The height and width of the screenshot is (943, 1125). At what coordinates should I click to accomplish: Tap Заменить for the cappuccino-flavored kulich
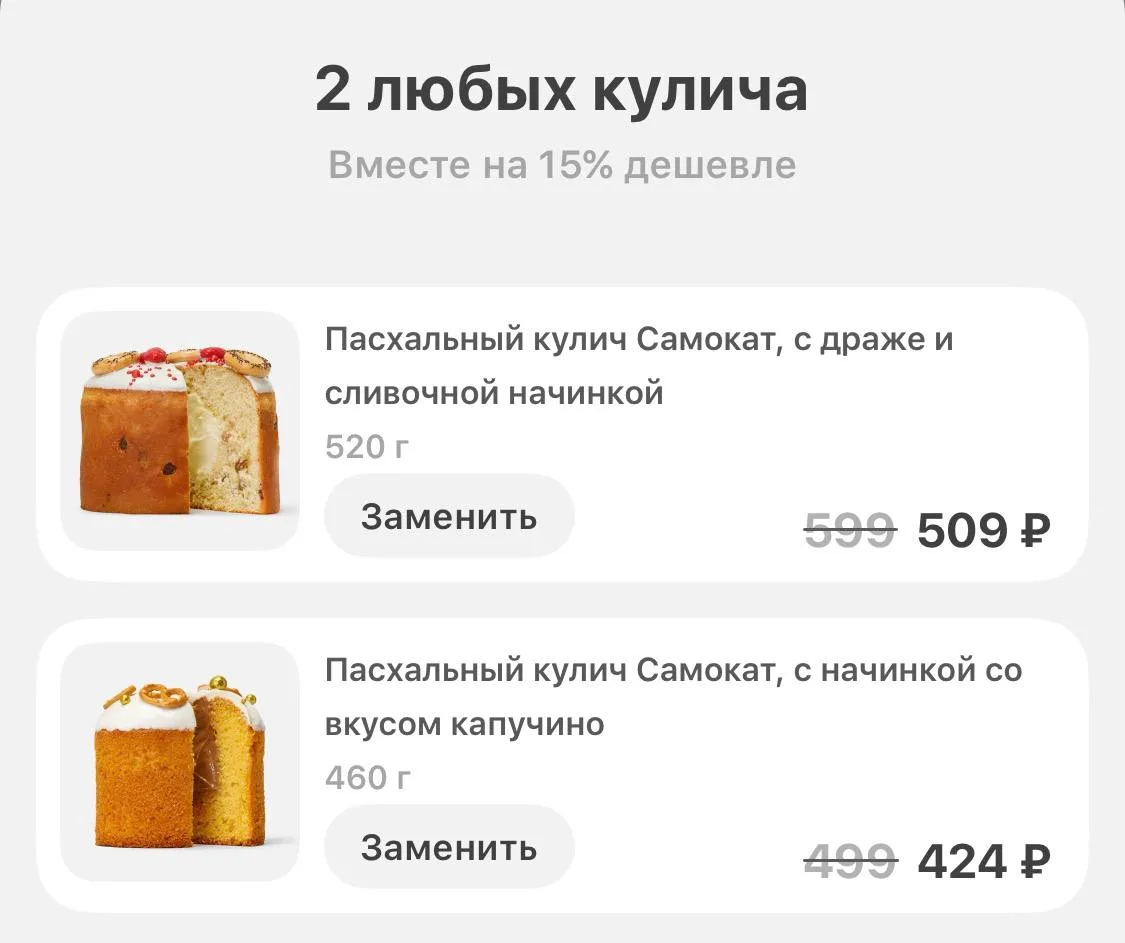449,848
